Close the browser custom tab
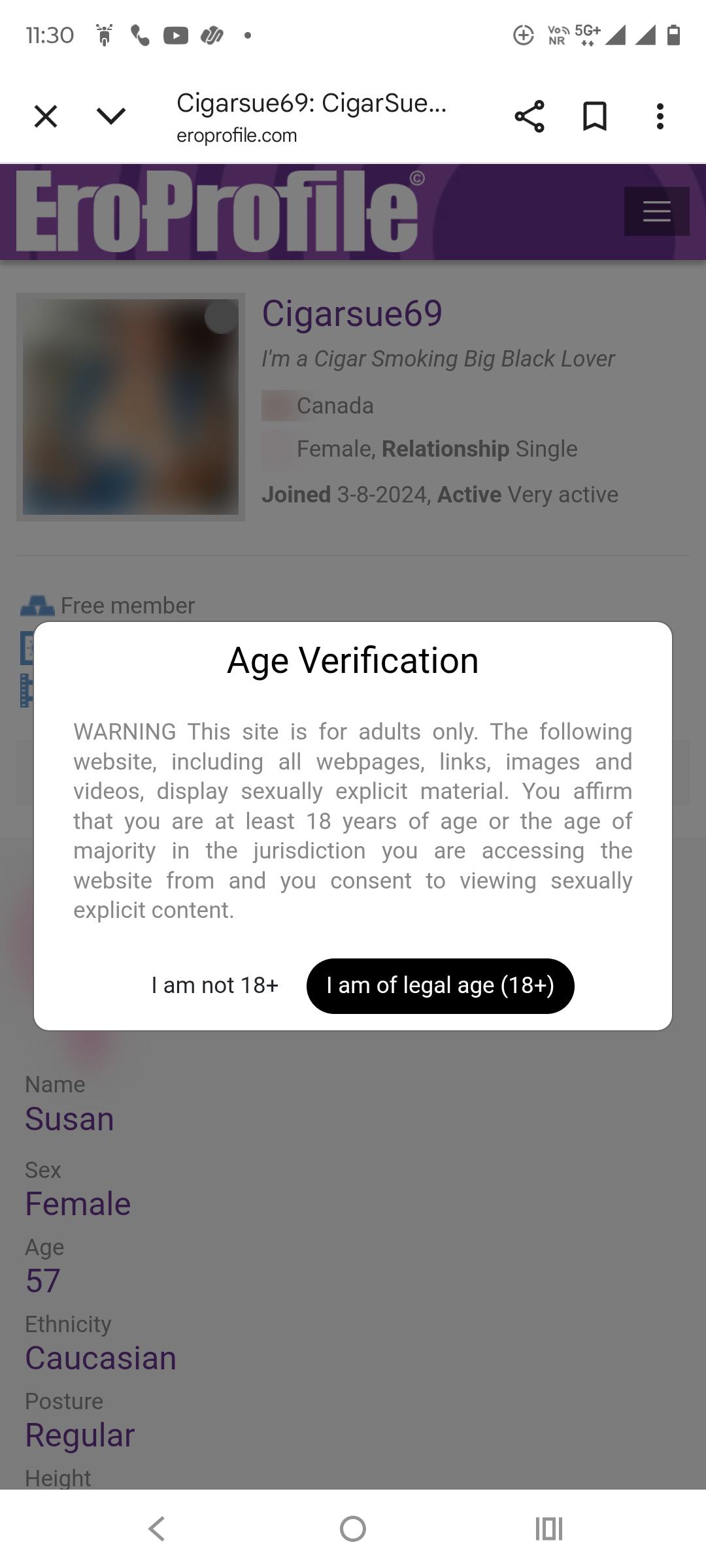Screen dimensions: 706x1568 point(46,117)
